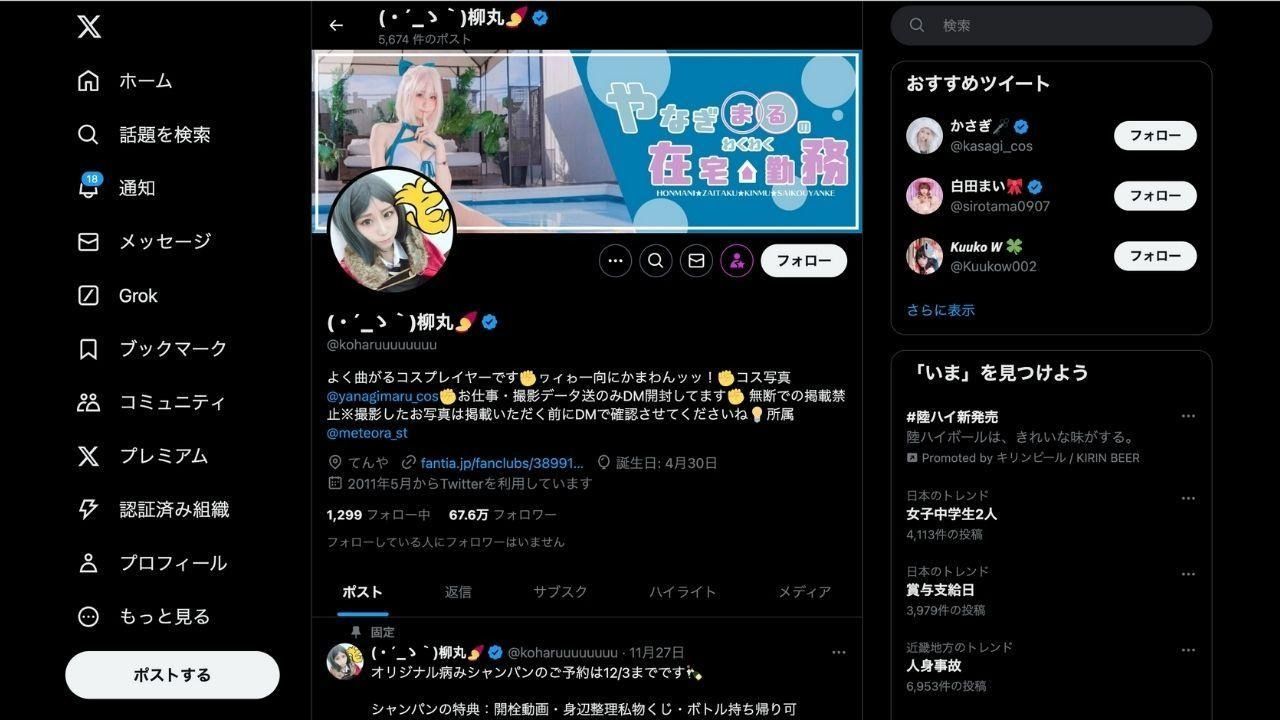1280x720 pixels.
Task: Open the fantia.jp fanclubs link
Action: [501, 463]
